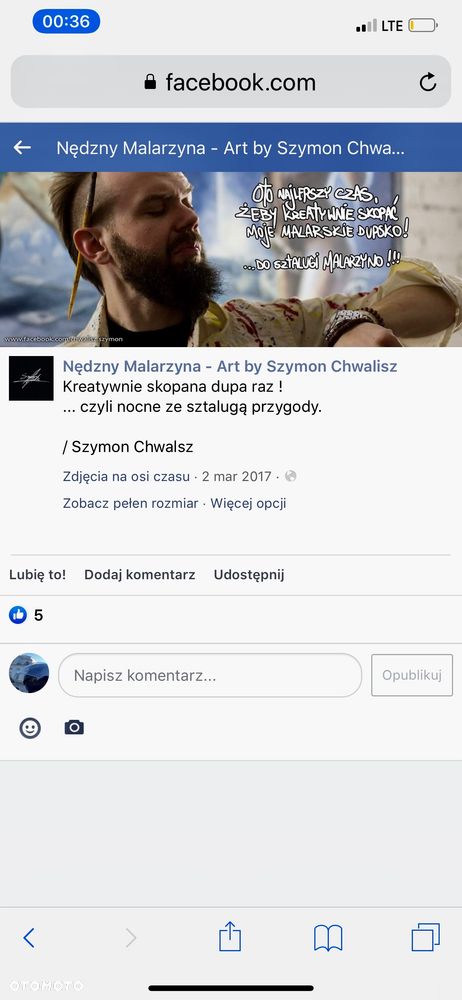Reload the page in Safari
This screenshot has width=462, height=1000.
click(428, 82)
